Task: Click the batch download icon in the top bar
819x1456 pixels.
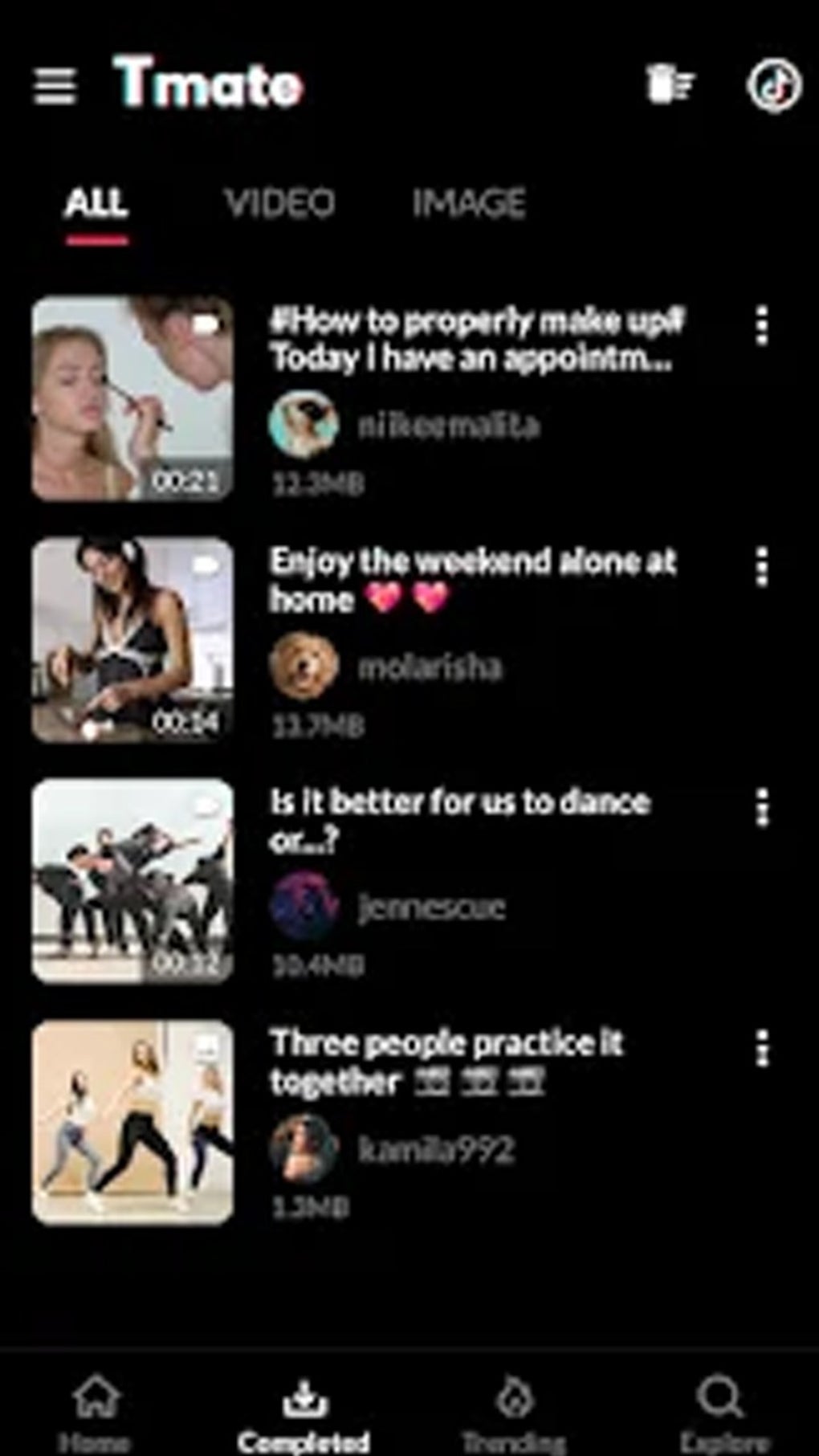Action: 669,83
